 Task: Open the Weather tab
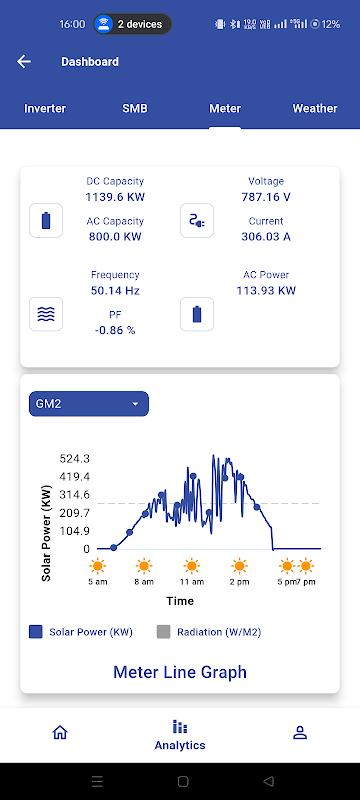click(315, 108)
